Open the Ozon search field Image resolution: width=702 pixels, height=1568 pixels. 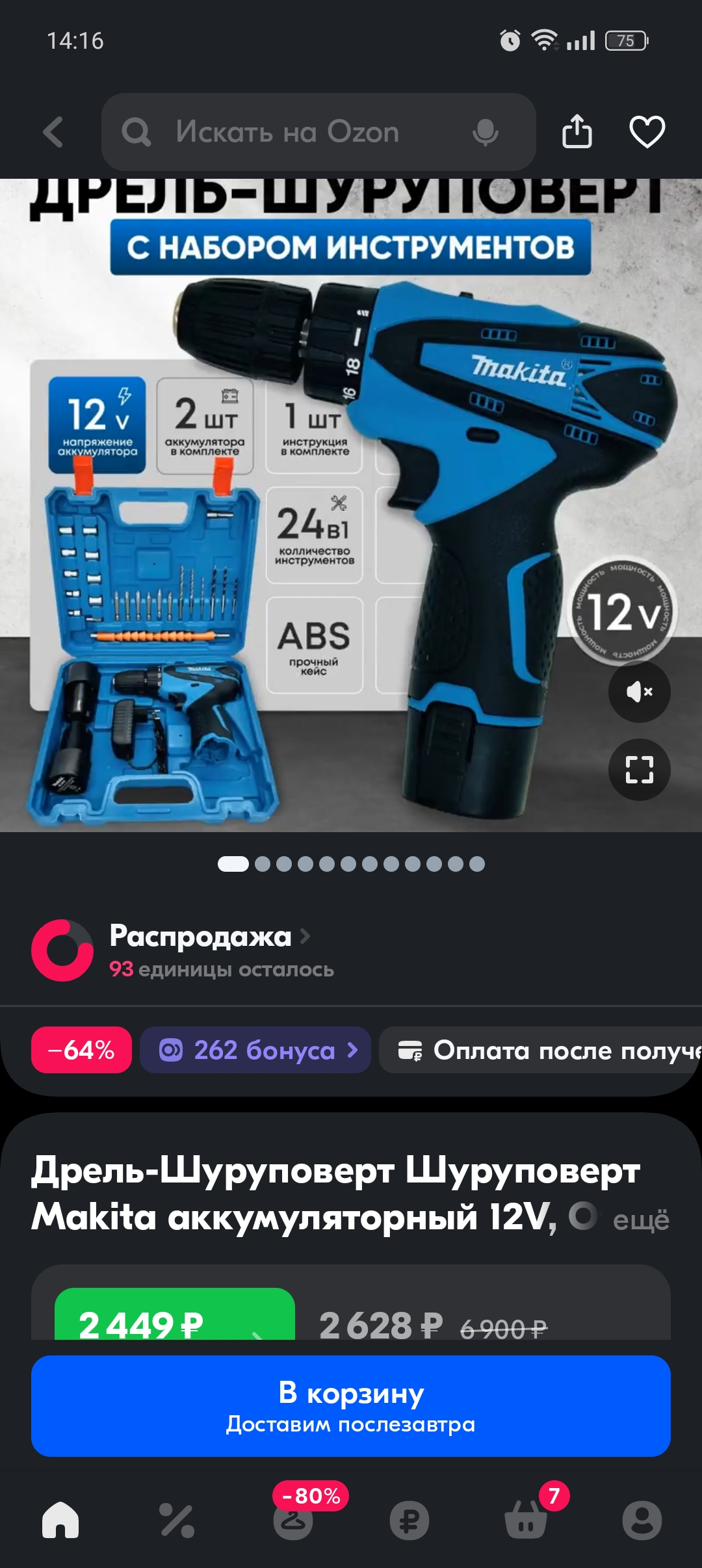(286, 133)
